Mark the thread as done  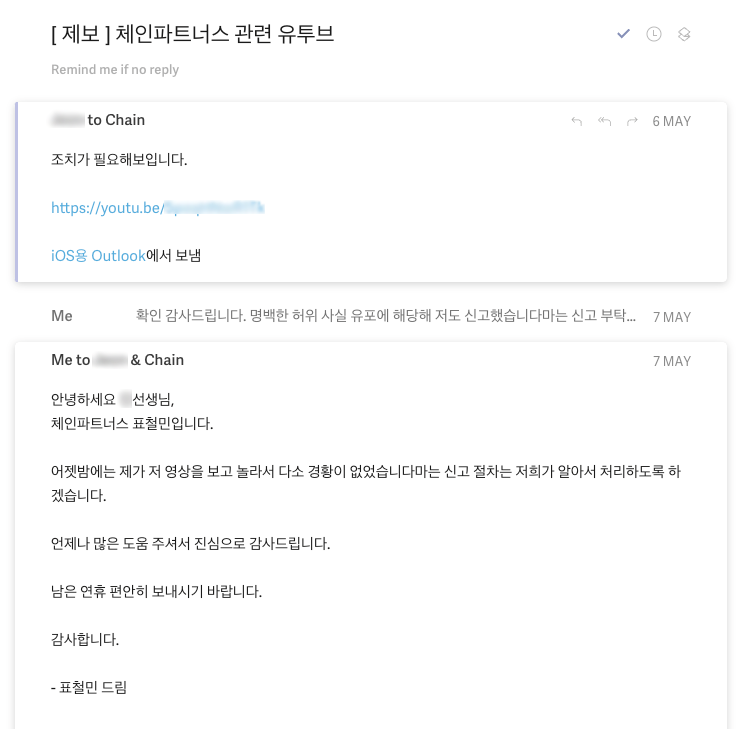coord(623,34)
